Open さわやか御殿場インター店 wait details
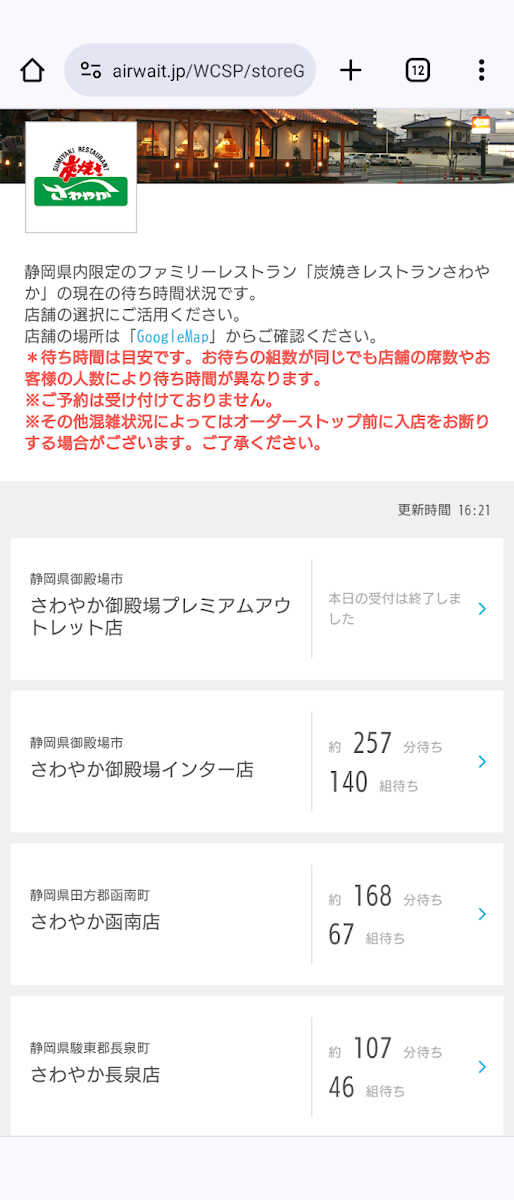The image size is (514, 1200). tap(257, 761)
